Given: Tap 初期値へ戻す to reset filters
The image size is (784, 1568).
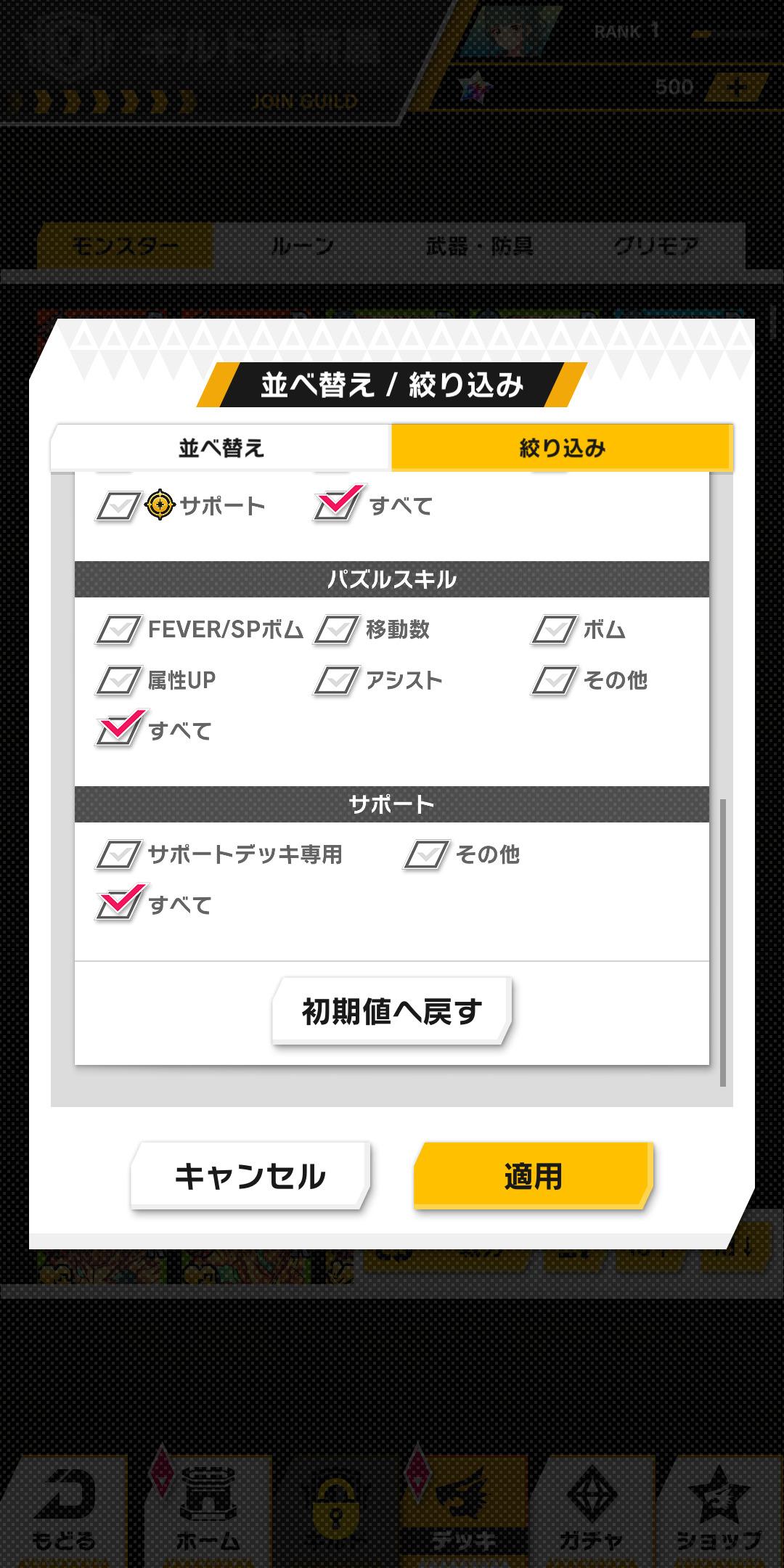Looking at the screenshot, I should tap(392, 1011).
